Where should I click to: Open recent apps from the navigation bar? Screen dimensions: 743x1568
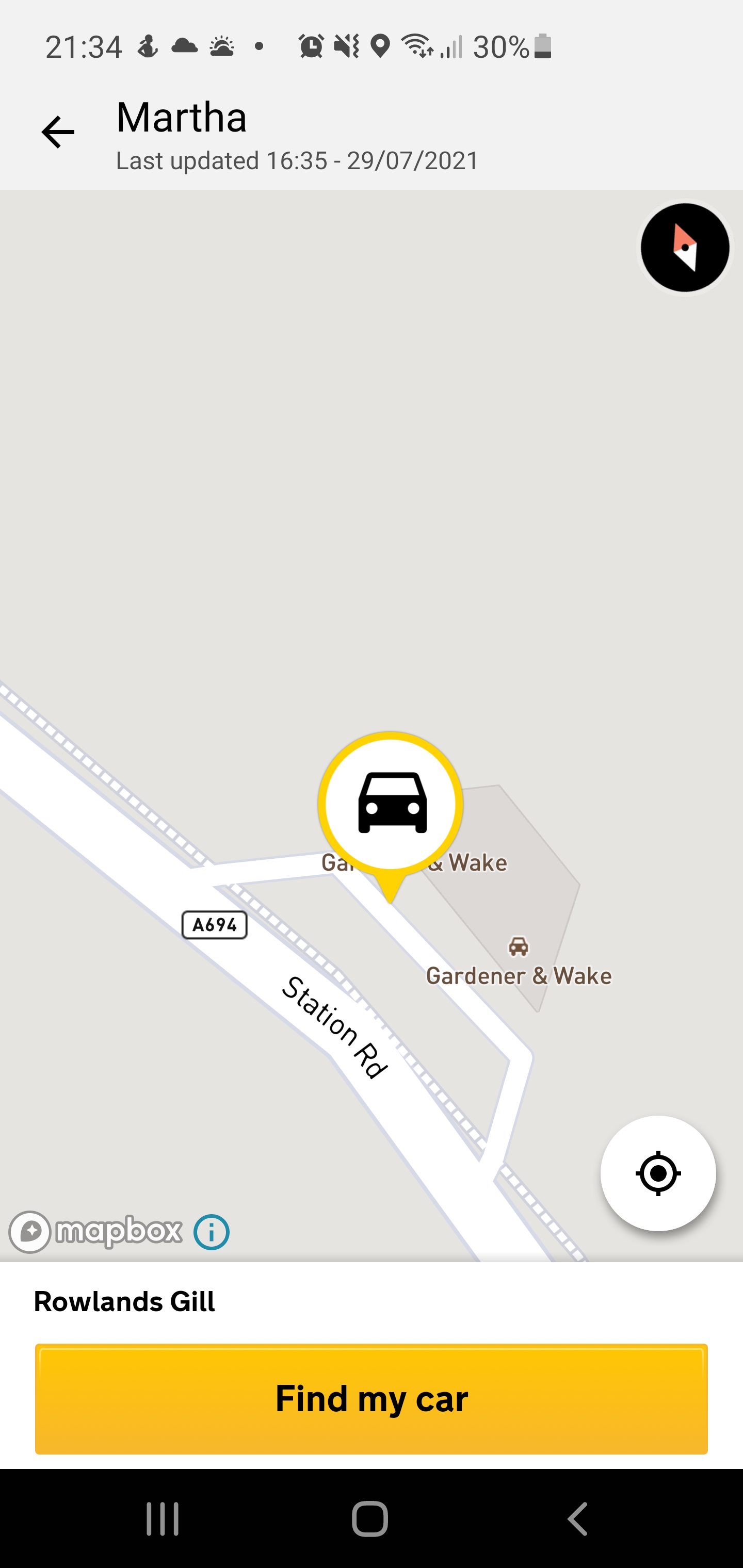pos(163,1518)
